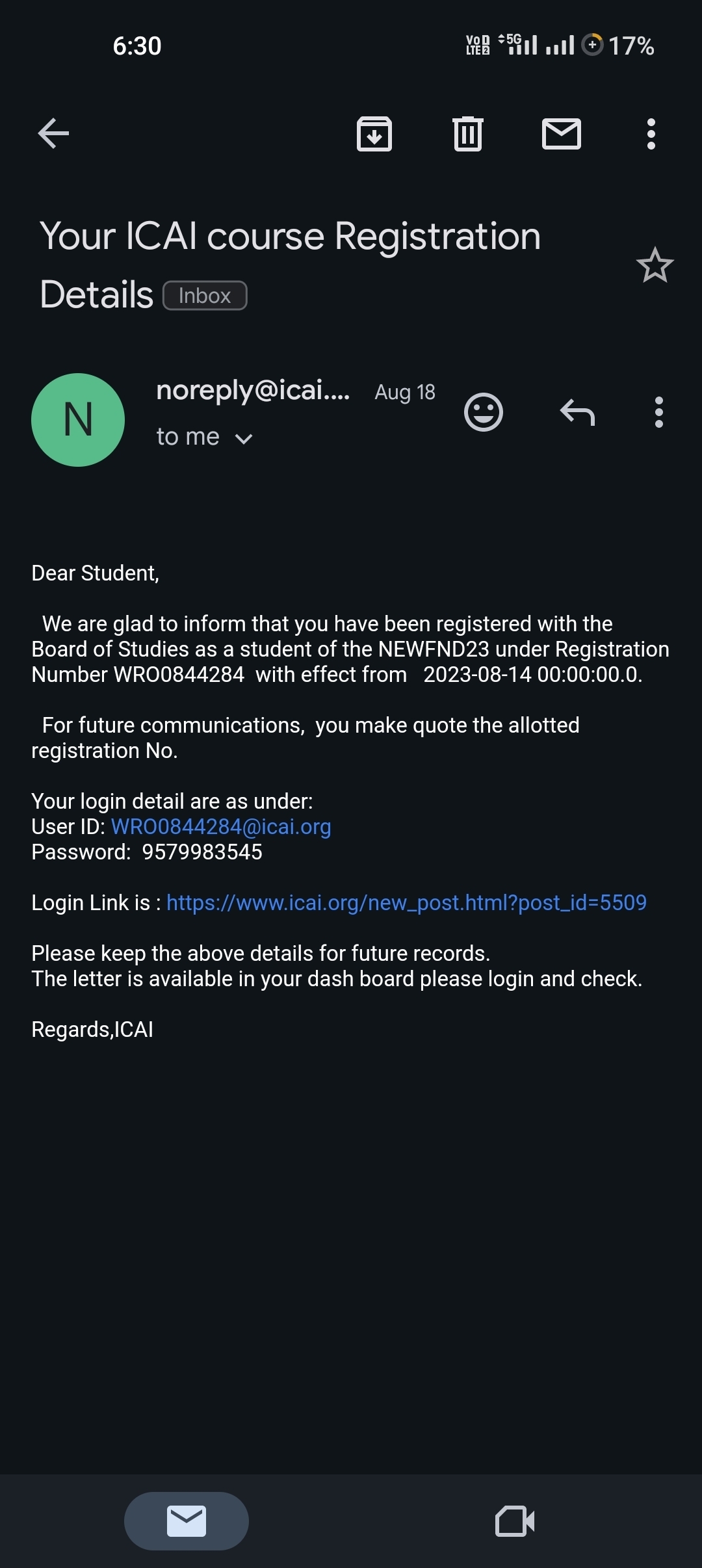Open the sender's N avatar
The image size is (702, 1568).
pos(78,420)
